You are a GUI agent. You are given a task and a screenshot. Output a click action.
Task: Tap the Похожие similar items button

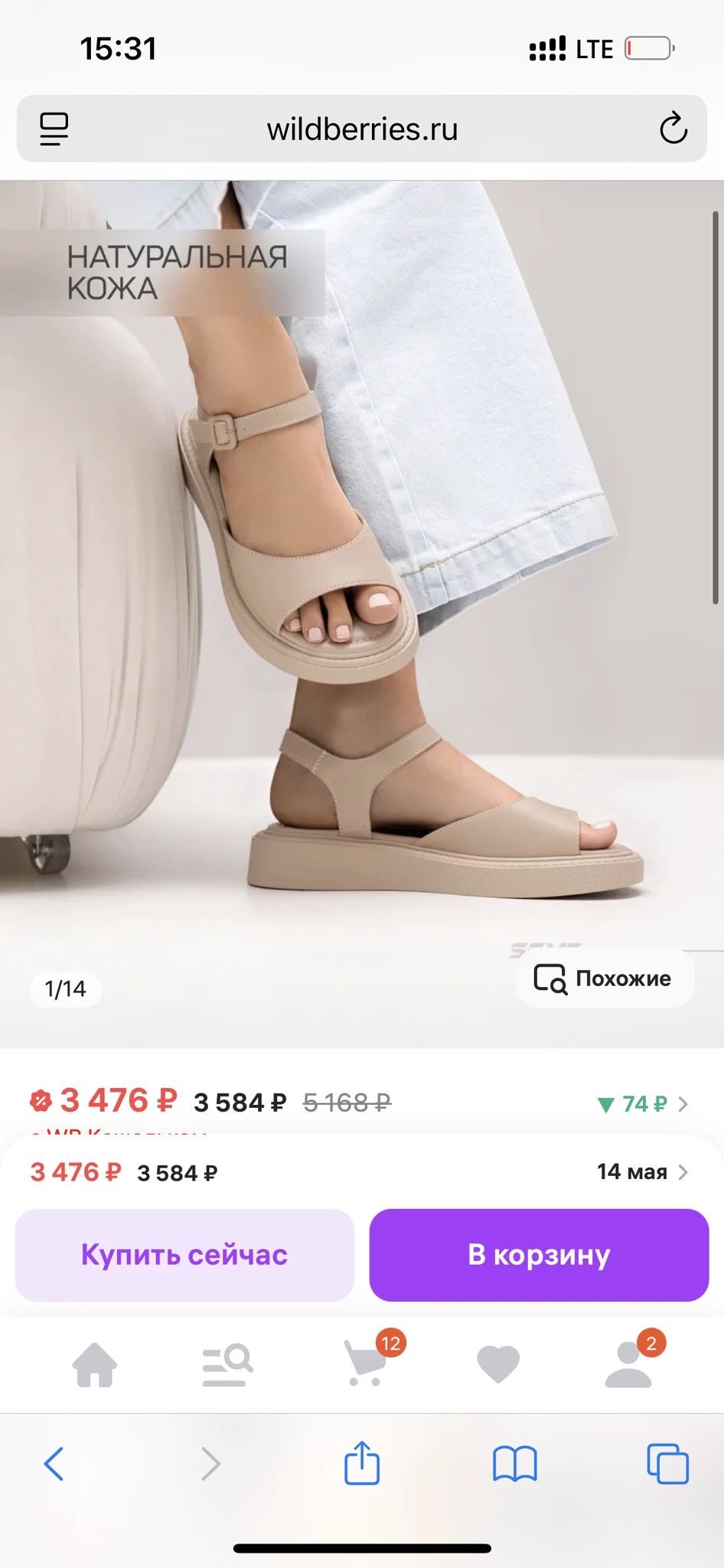point(605,978)
